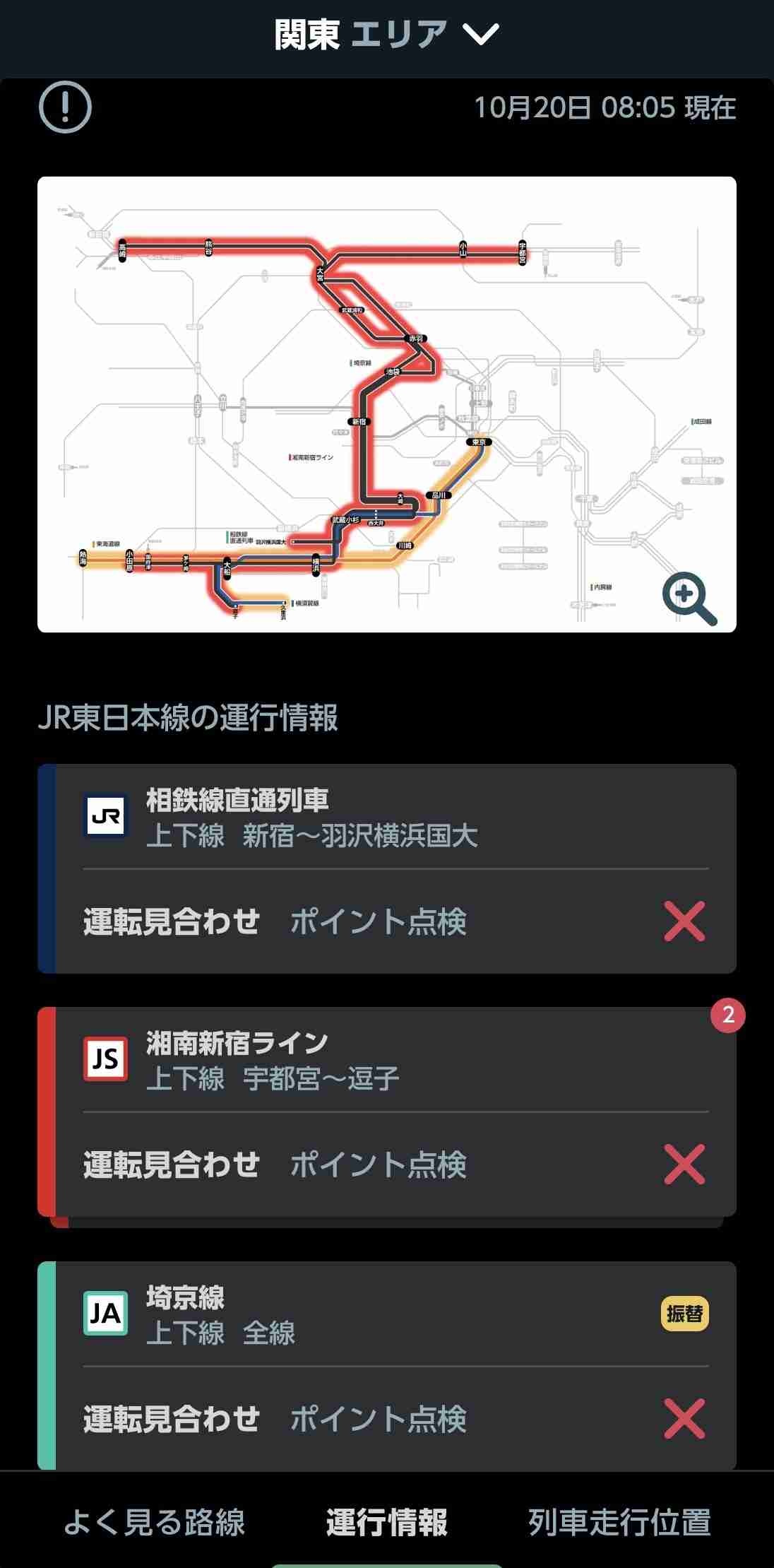Image resolution: width=774 pixels, height=1568 pixels.
Task: Enlarge the route map with magnifier
Action: (689, 599)
